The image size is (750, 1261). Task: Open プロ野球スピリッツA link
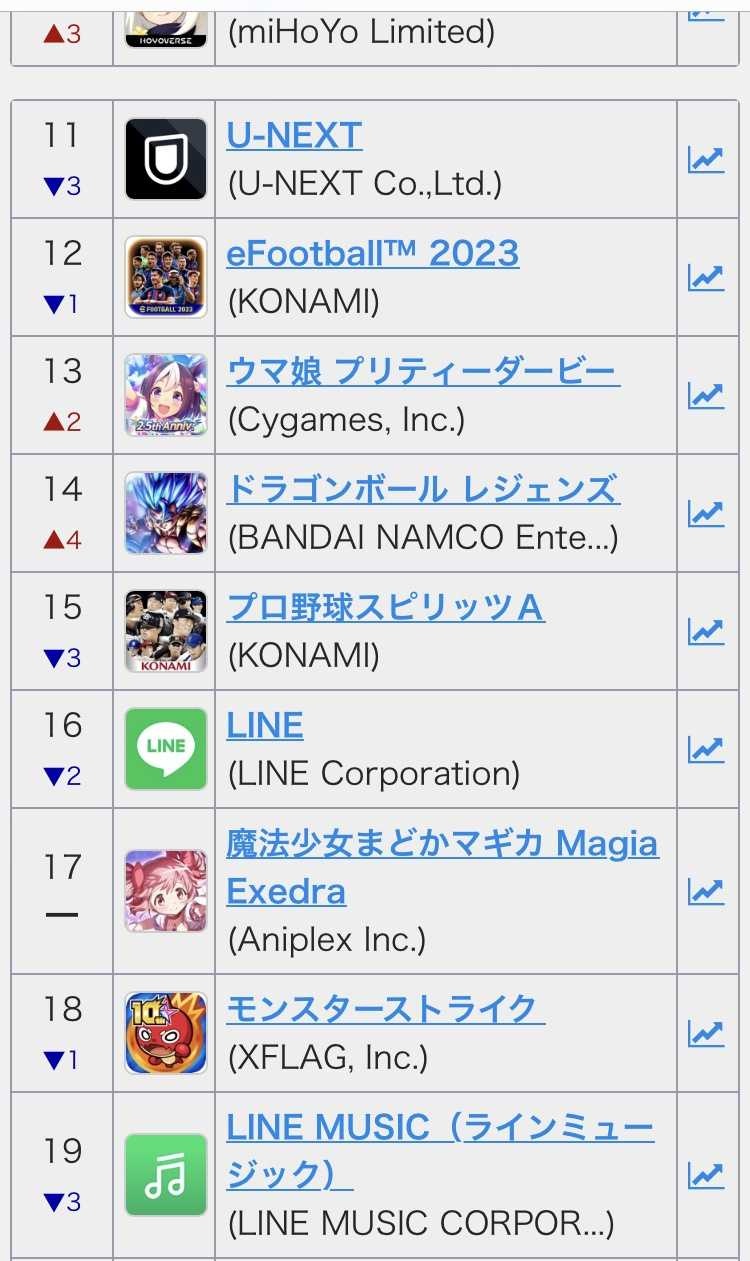[x=385, y=607]
